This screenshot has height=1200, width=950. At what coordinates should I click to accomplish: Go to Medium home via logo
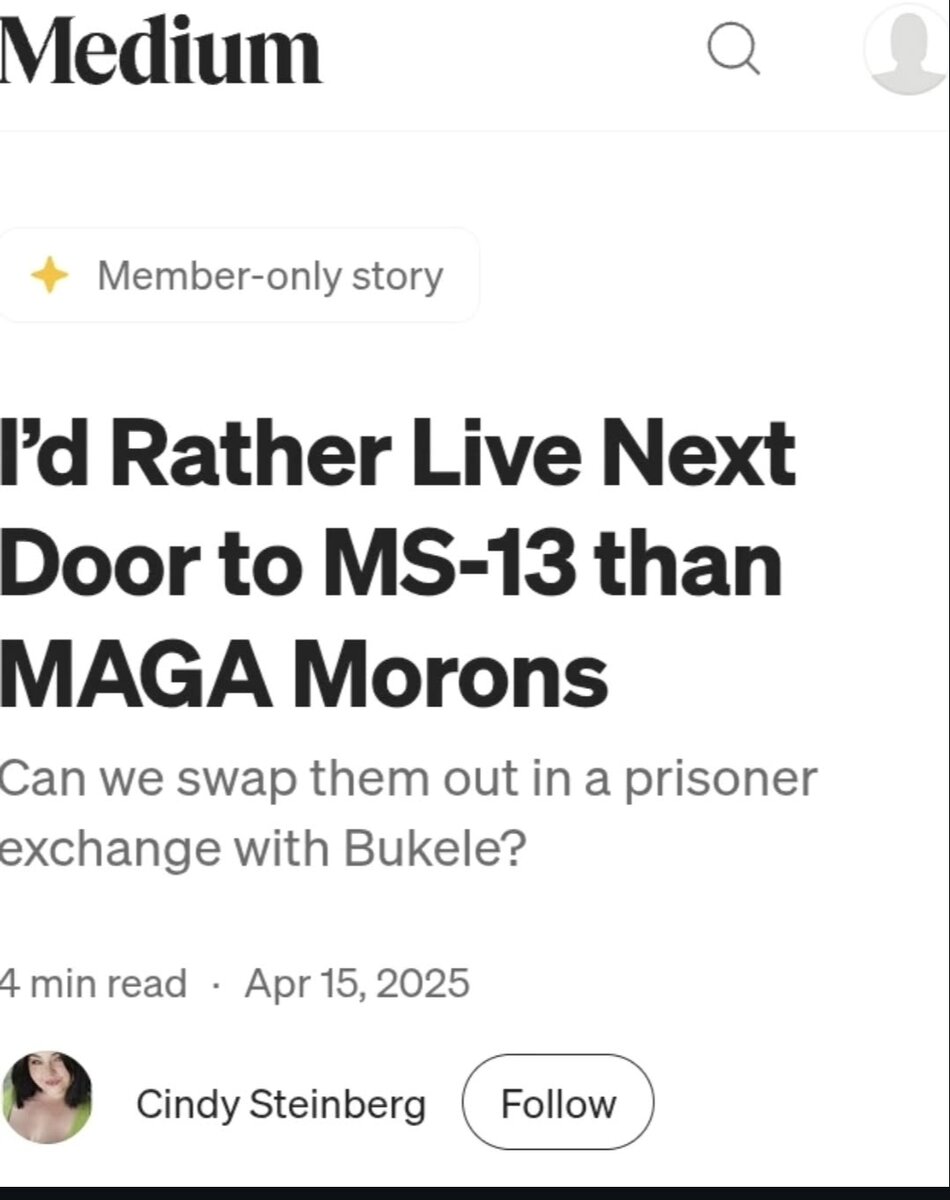click(160, 50)
